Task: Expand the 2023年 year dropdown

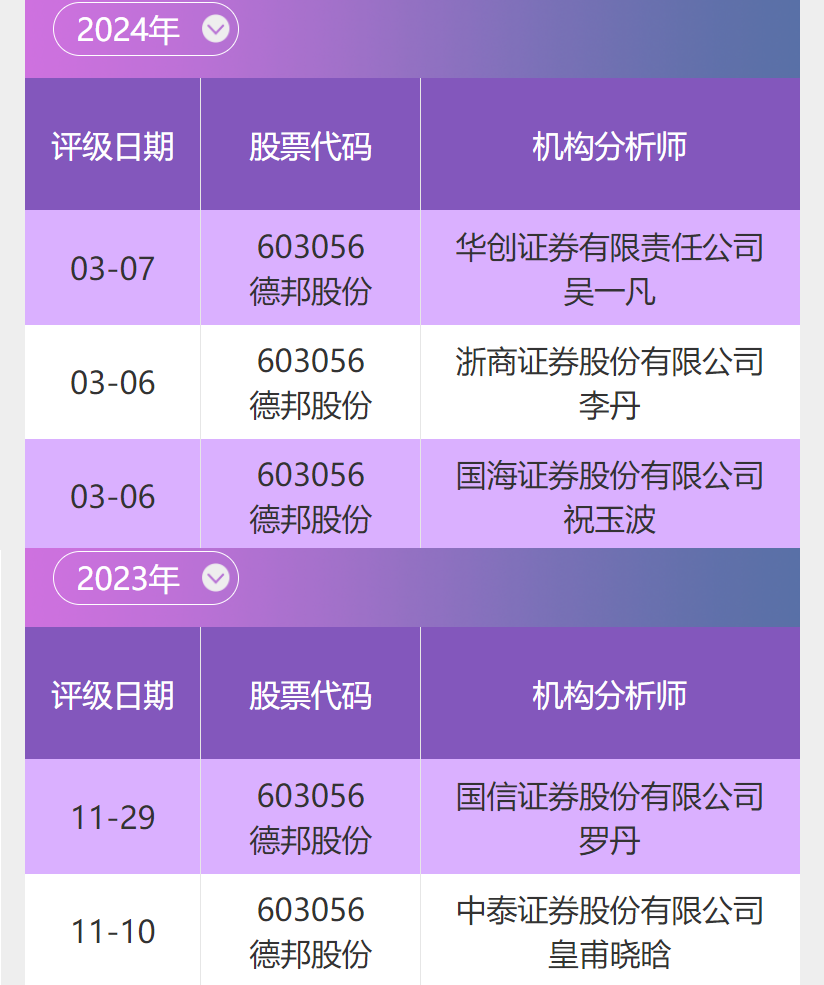Action: [146, 578]
